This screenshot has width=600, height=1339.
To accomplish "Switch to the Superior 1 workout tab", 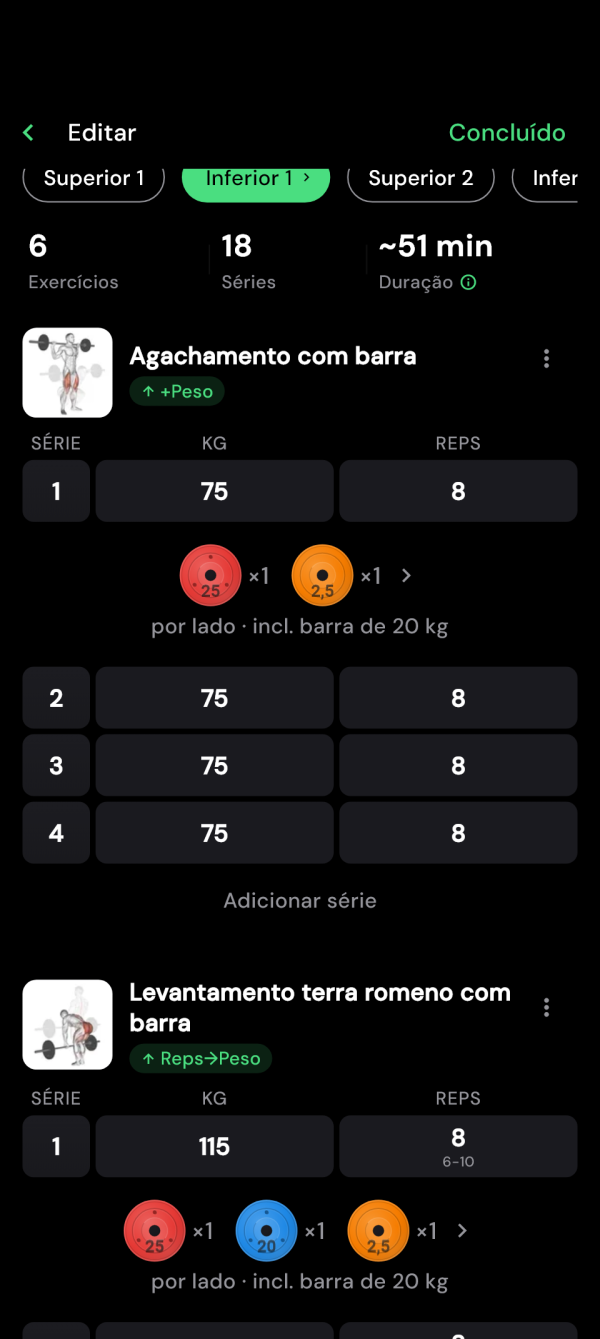I will click(93, 179).
